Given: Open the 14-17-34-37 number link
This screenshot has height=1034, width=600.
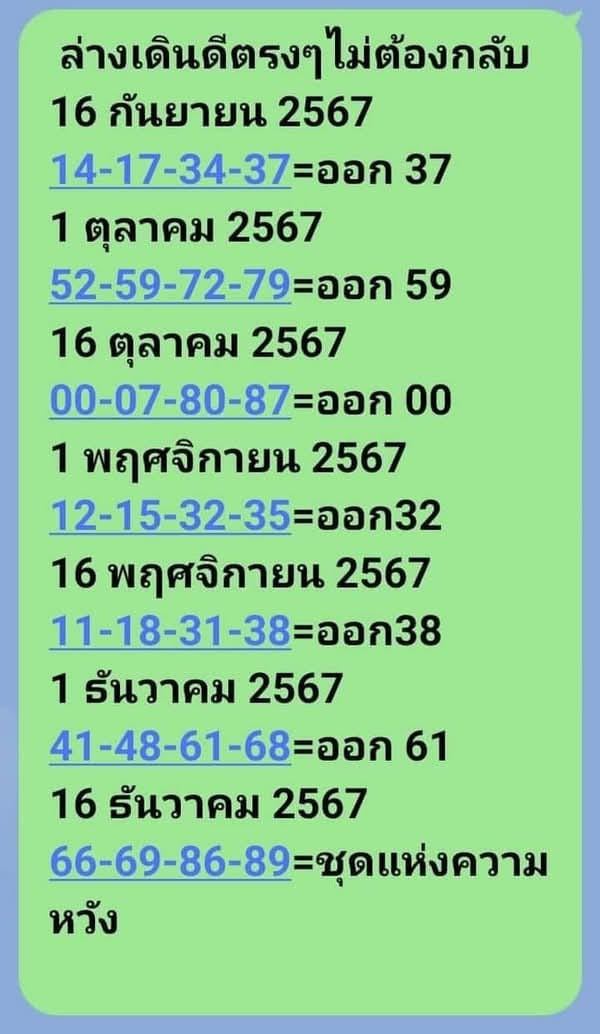Looking at the screenshot, I should pos(170,169).
